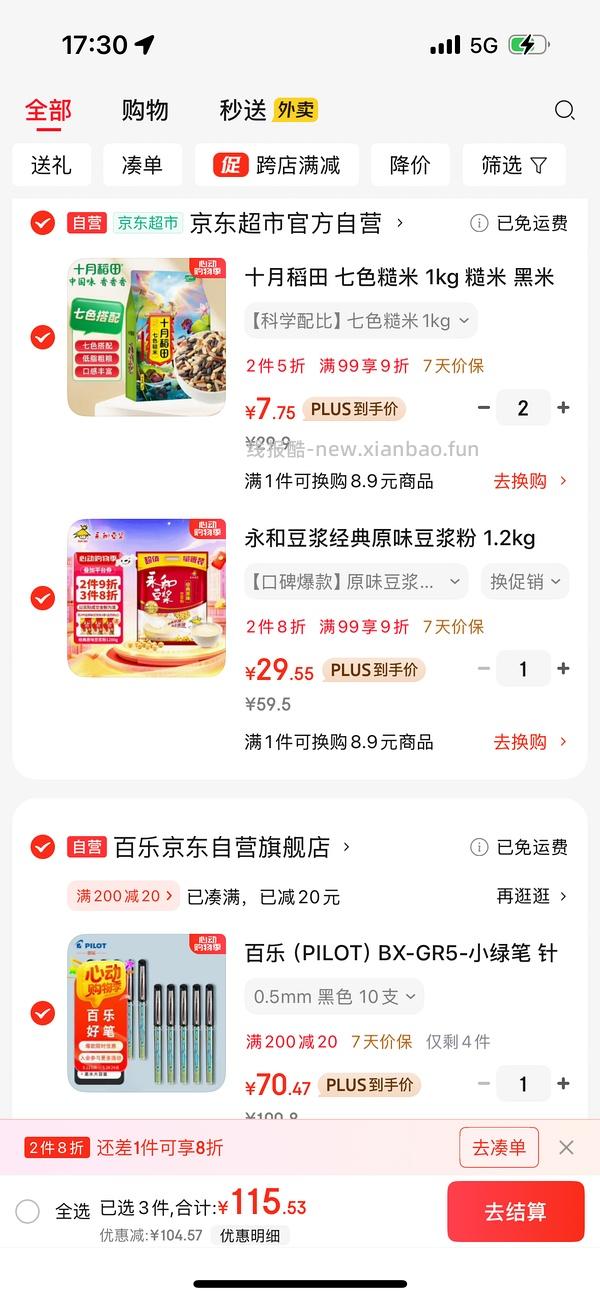
Task: Expand the 0.5mm 黑色 10支 option dropdown
Action: point(334,996)
